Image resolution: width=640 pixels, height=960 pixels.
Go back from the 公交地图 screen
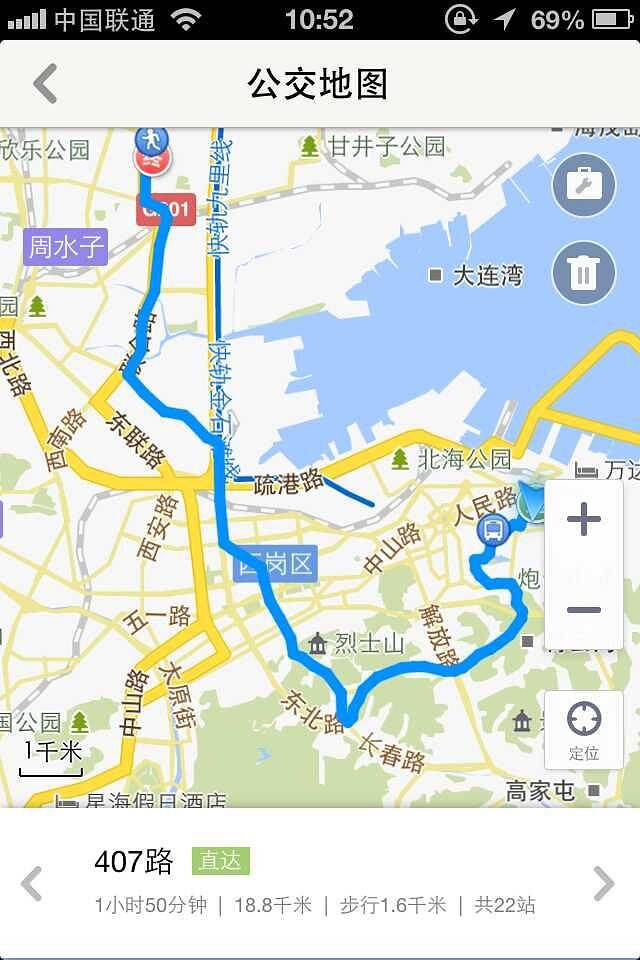pos(46,84)
